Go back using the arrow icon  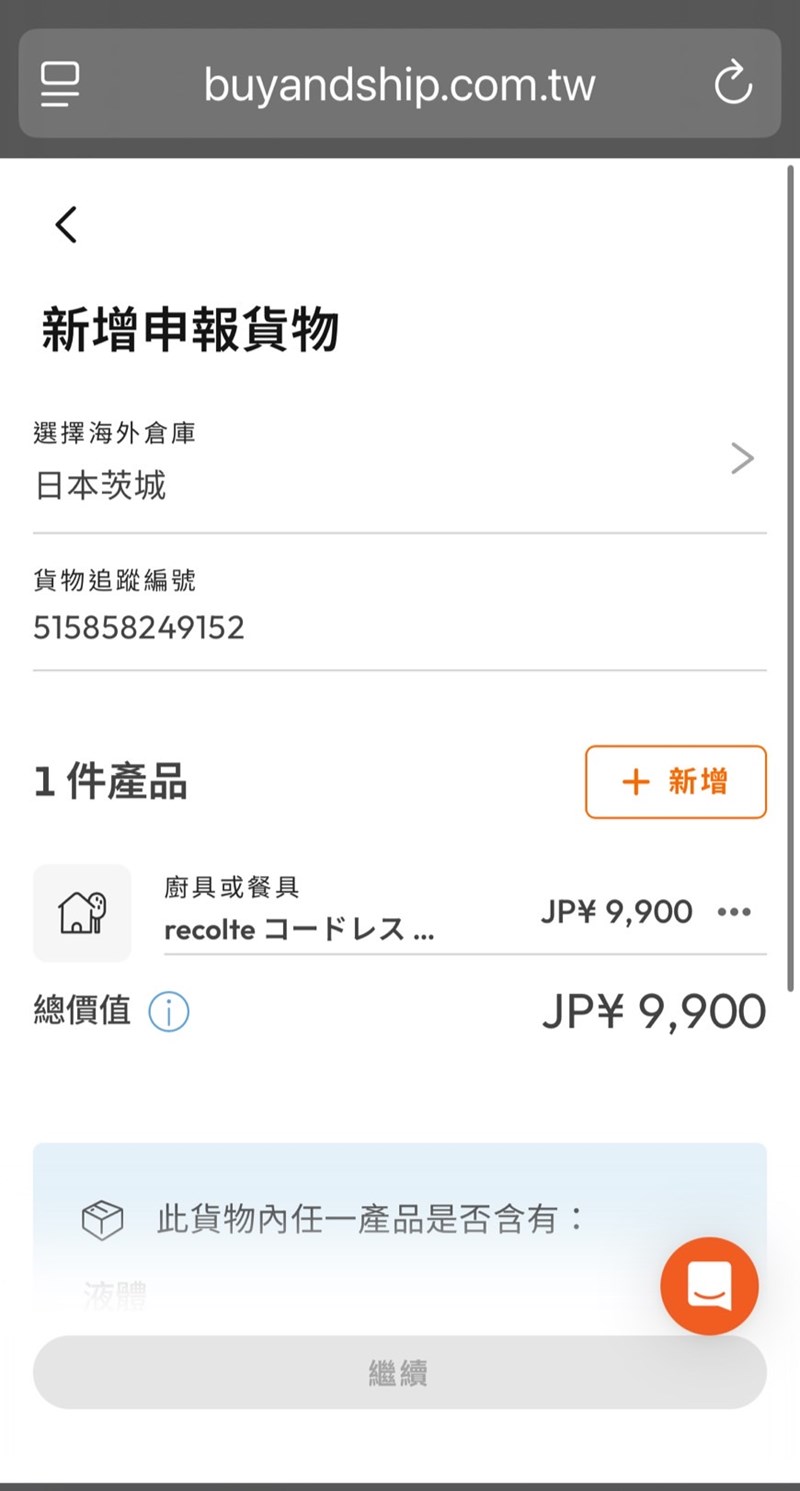(66, 225)
